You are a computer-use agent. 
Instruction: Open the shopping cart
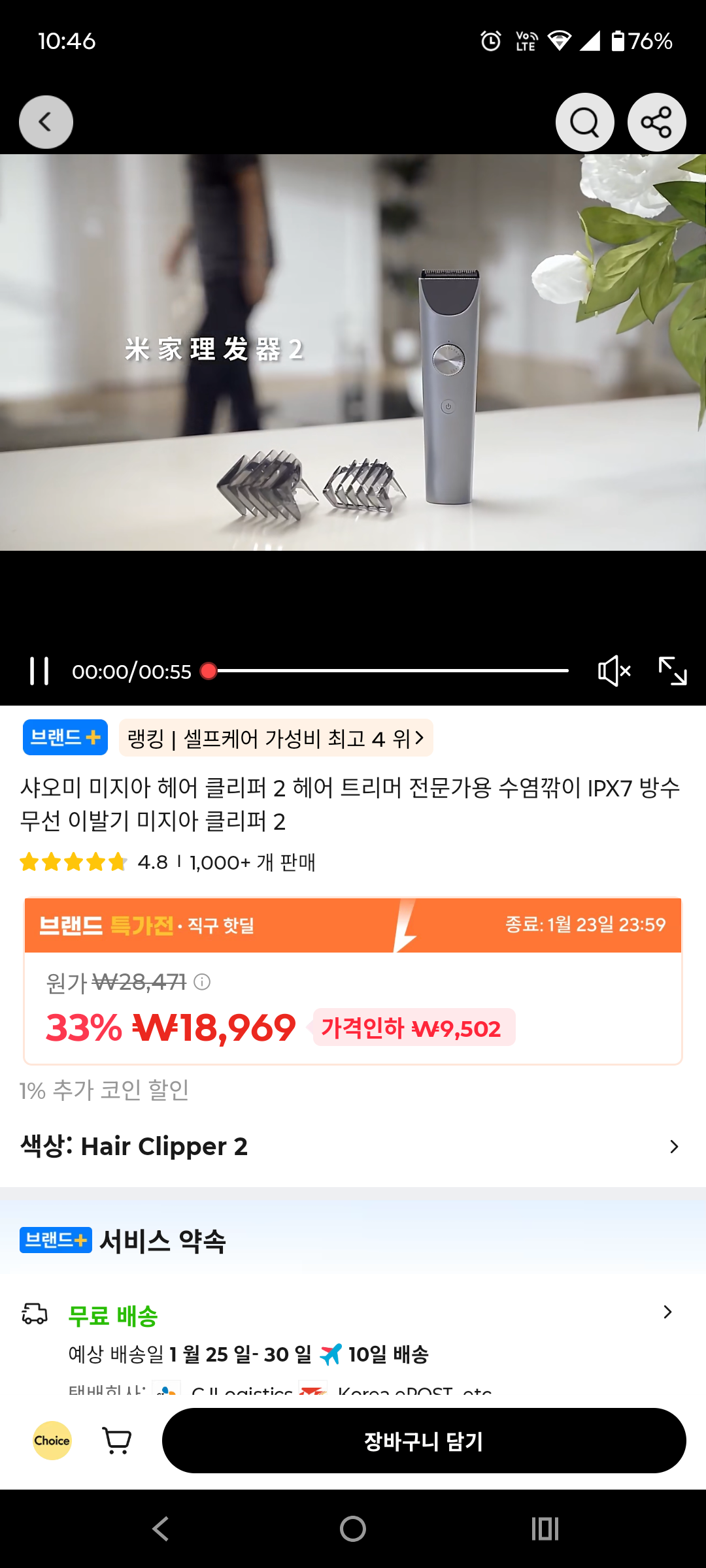tap(116, 1441)
